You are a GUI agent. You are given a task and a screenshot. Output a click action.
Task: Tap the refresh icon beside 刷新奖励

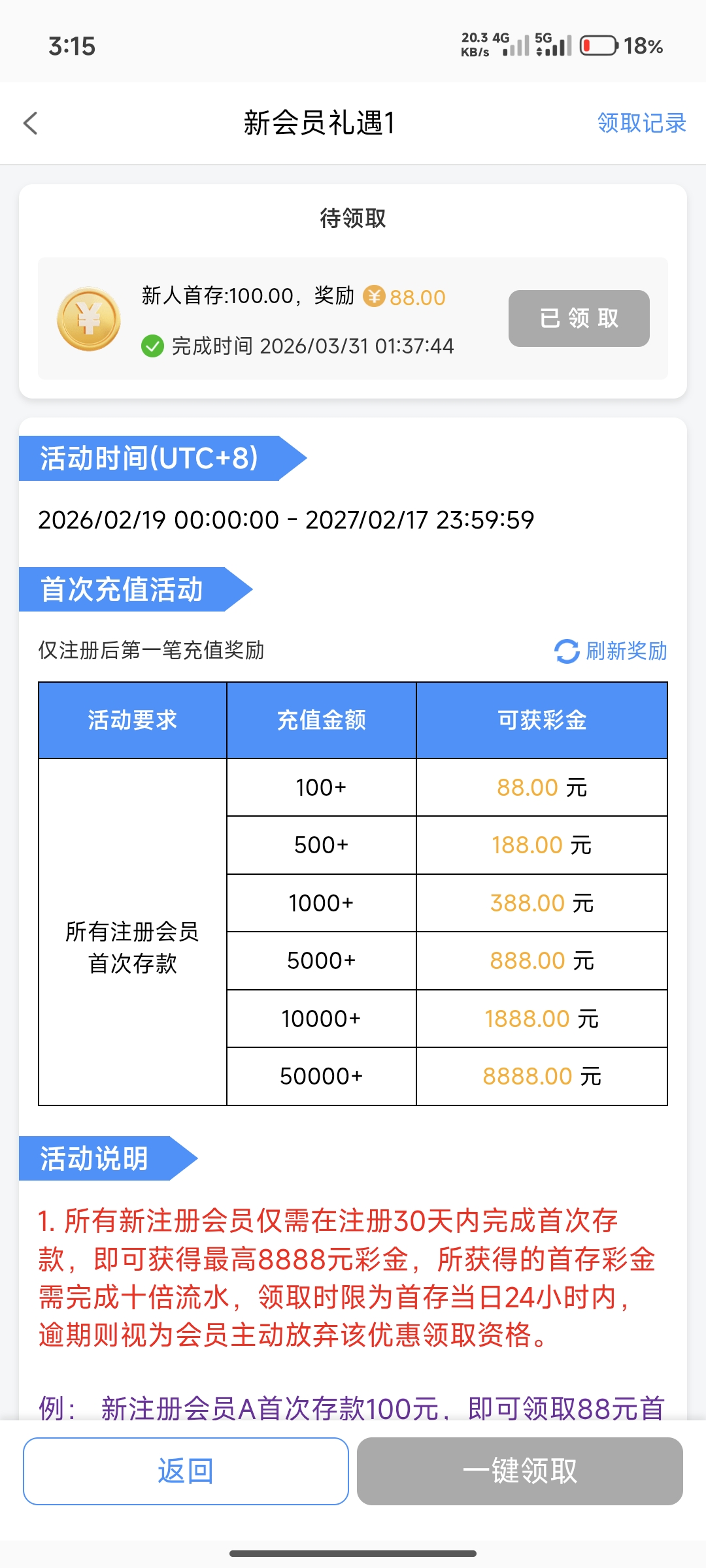pos(566,651)
